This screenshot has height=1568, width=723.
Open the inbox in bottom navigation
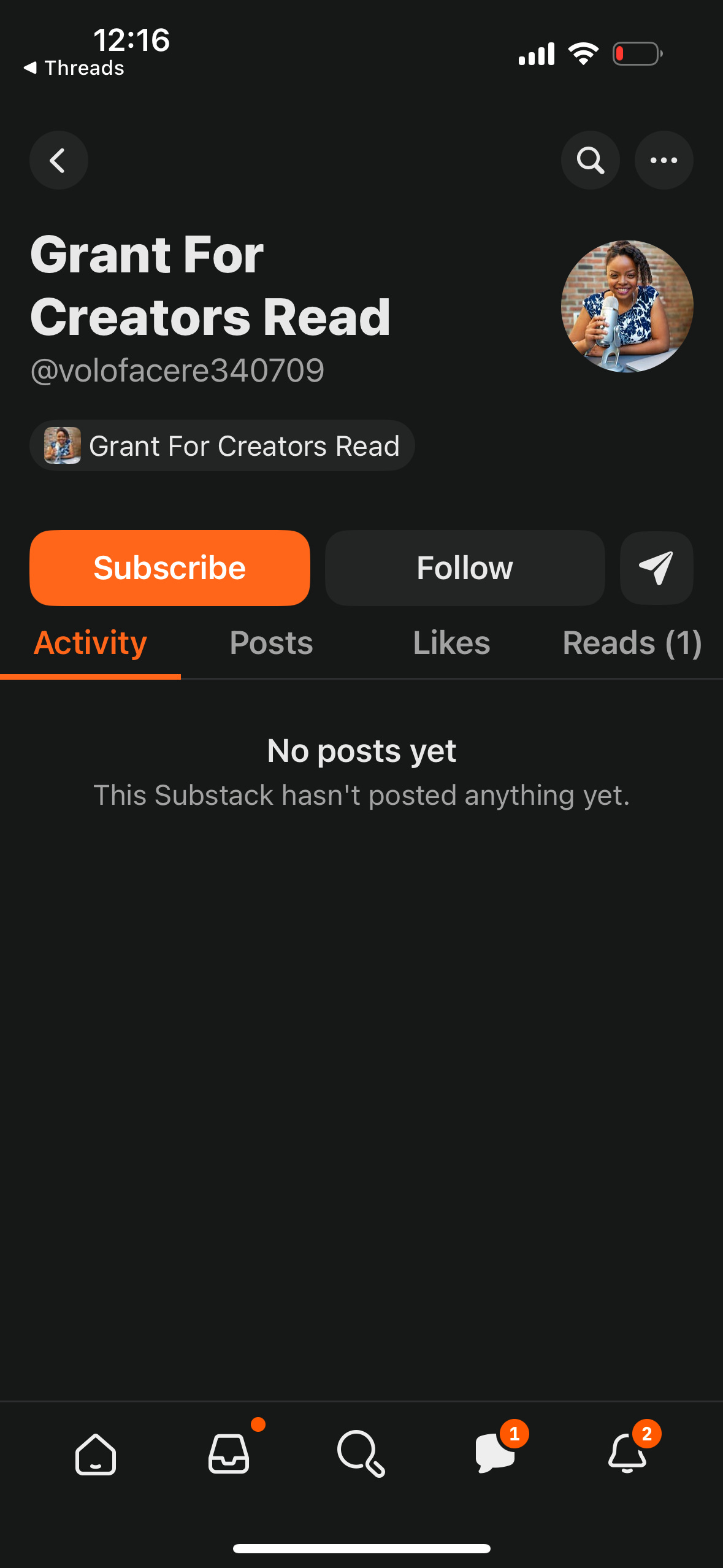point(229,1453)
